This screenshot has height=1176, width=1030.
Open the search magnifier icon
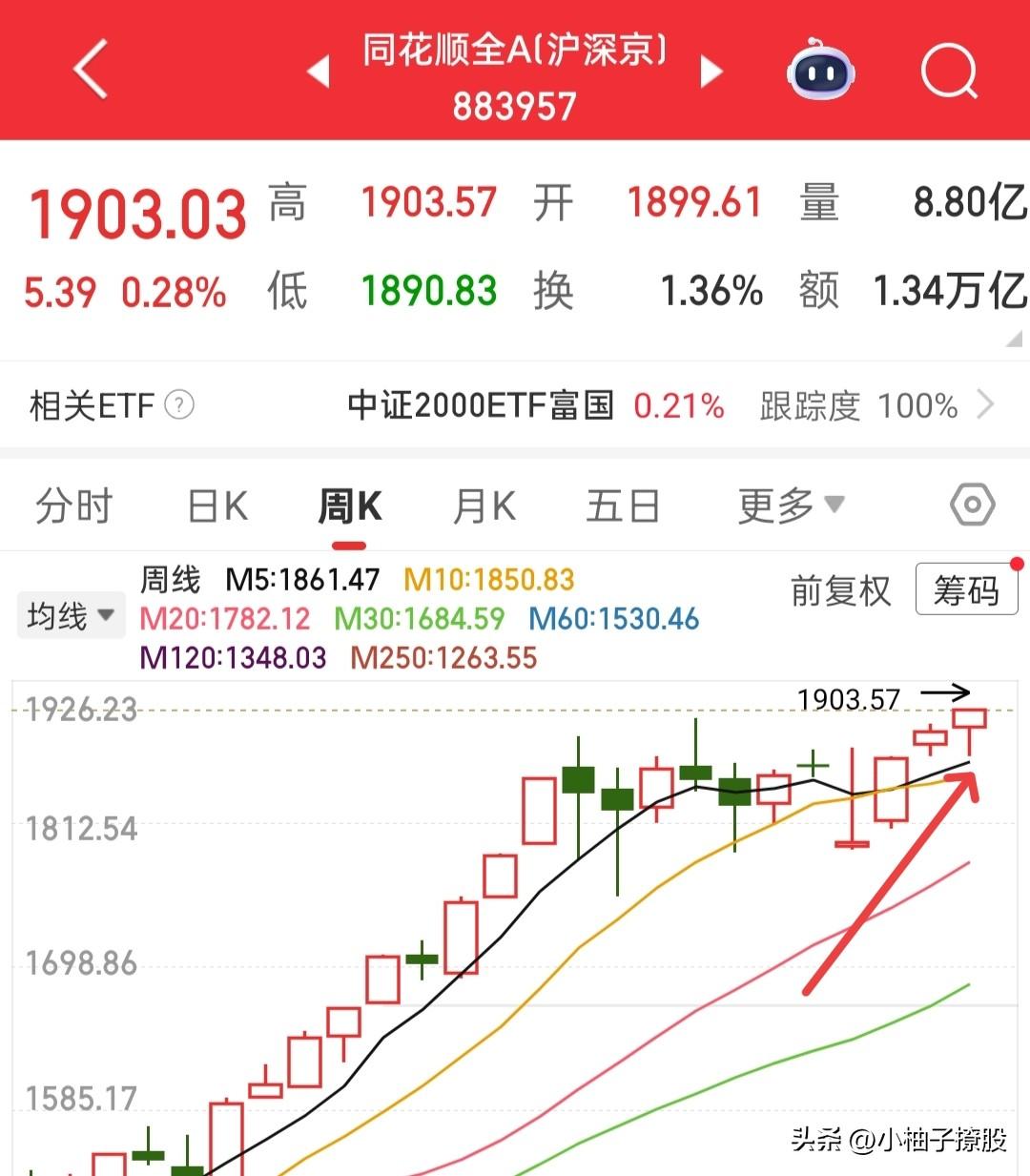pyautogui.click(x=950, y=71)
